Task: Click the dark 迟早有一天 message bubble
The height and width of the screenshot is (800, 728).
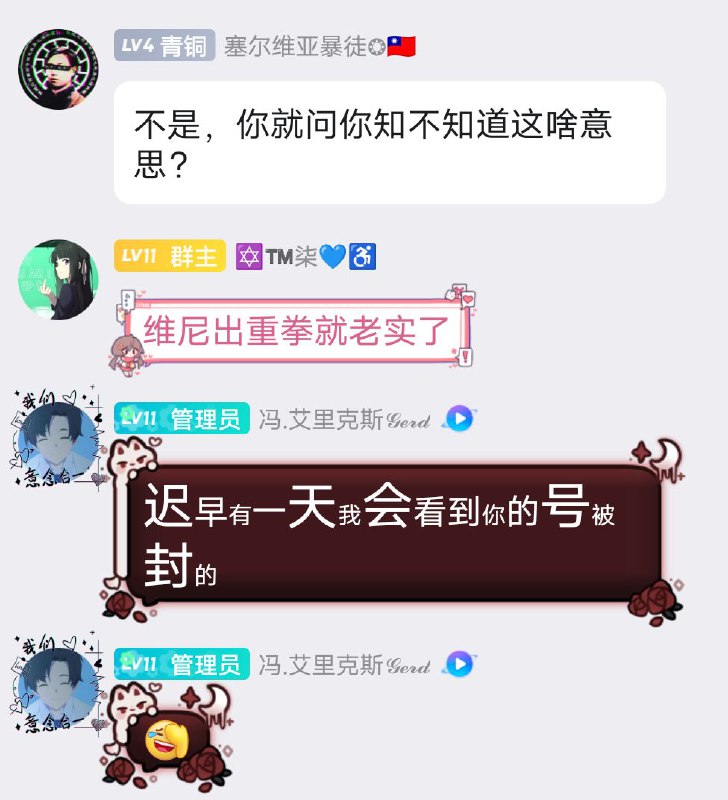Action: 390,525
